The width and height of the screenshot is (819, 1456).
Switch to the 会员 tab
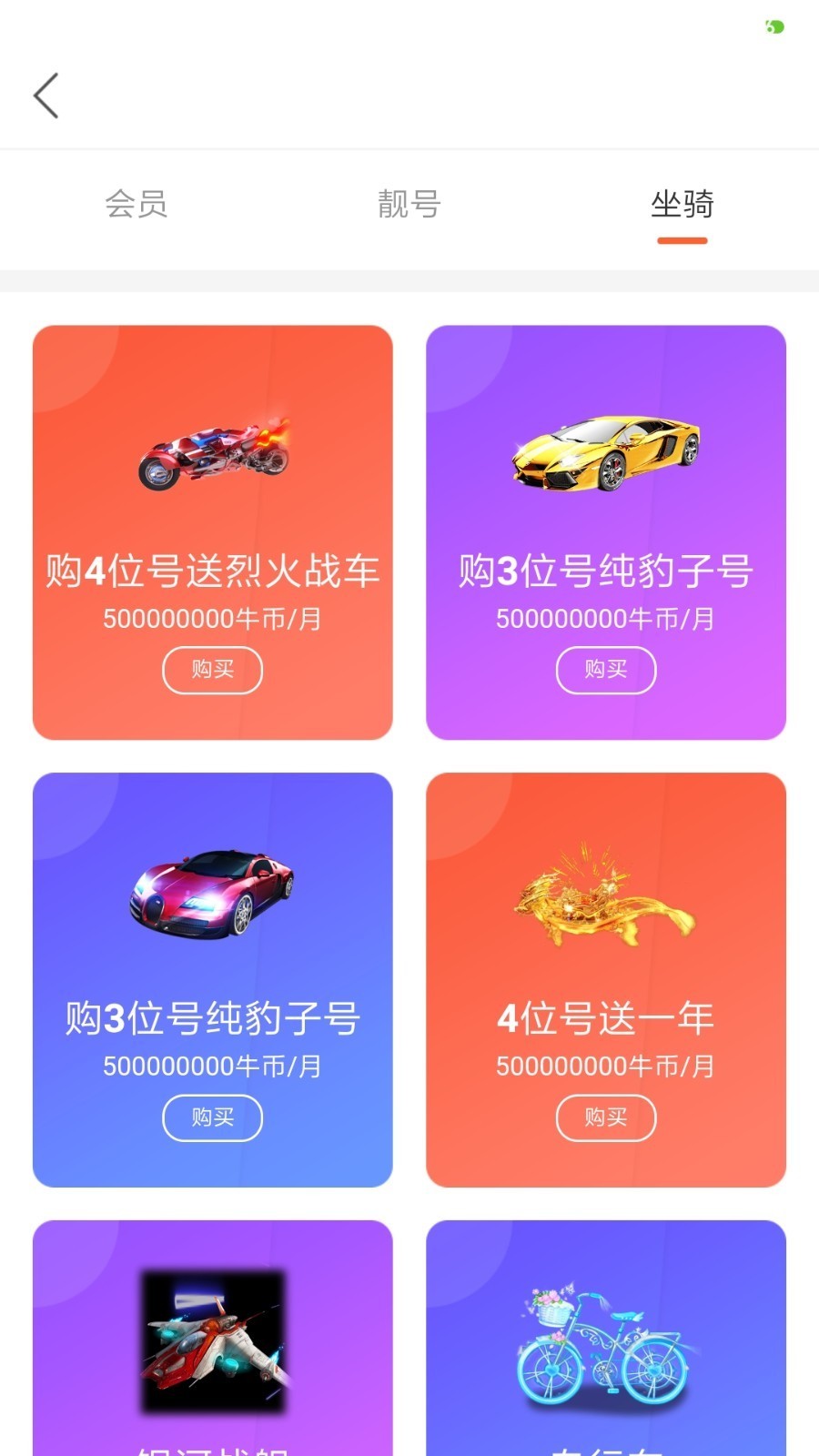[x=136, y=204]
